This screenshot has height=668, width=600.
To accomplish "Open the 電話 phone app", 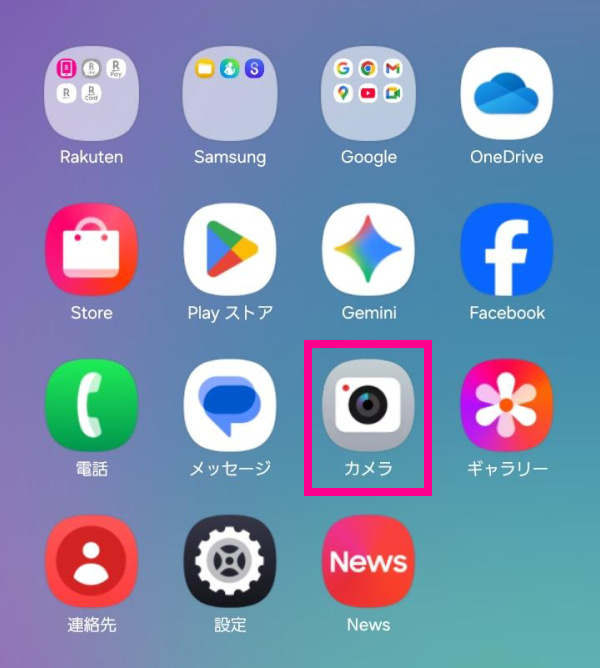I will point(91,406).
